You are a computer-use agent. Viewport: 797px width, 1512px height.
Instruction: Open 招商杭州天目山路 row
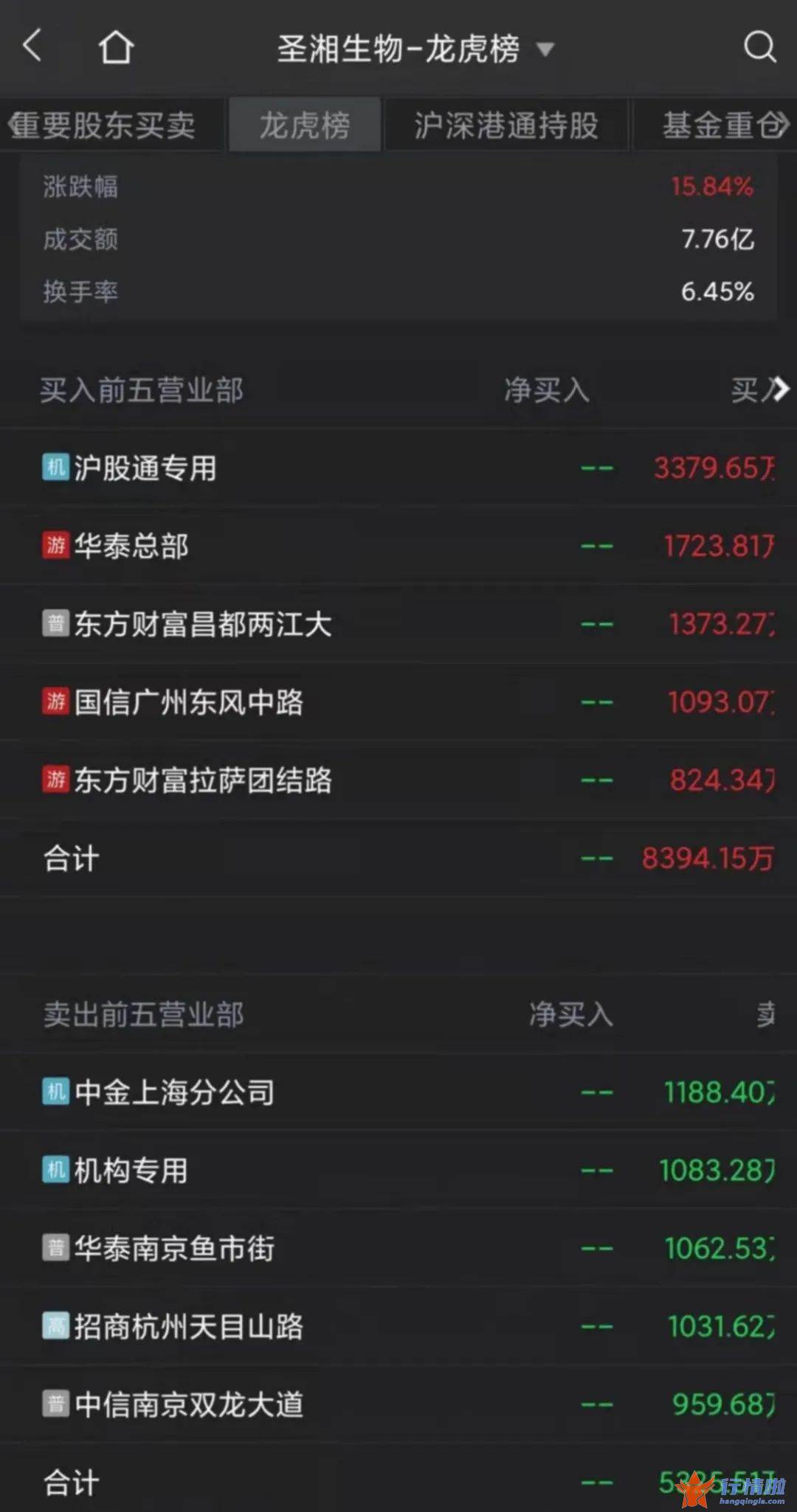398,1327
